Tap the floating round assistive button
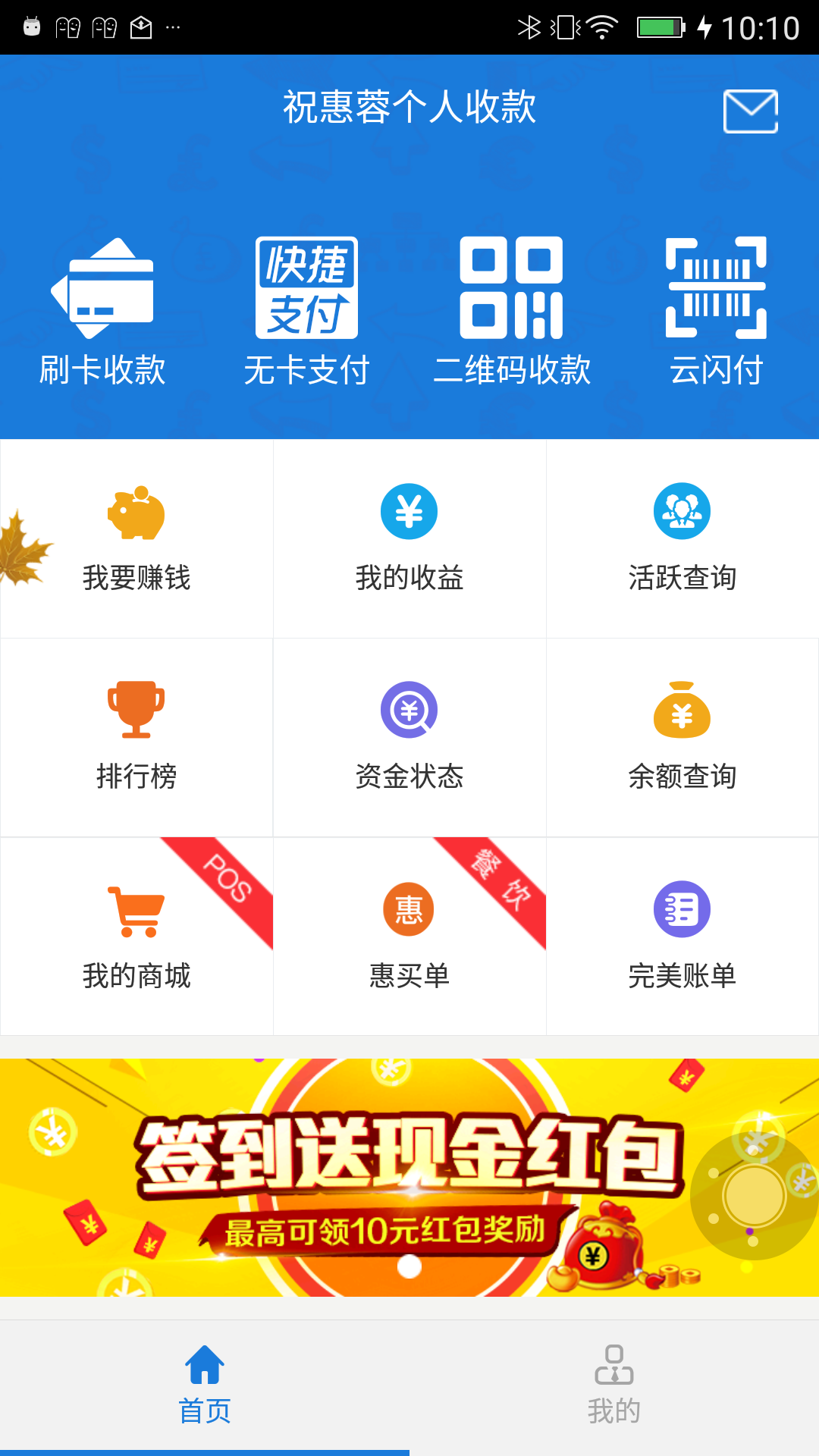819x1456 pixels. click(754, 1195)
